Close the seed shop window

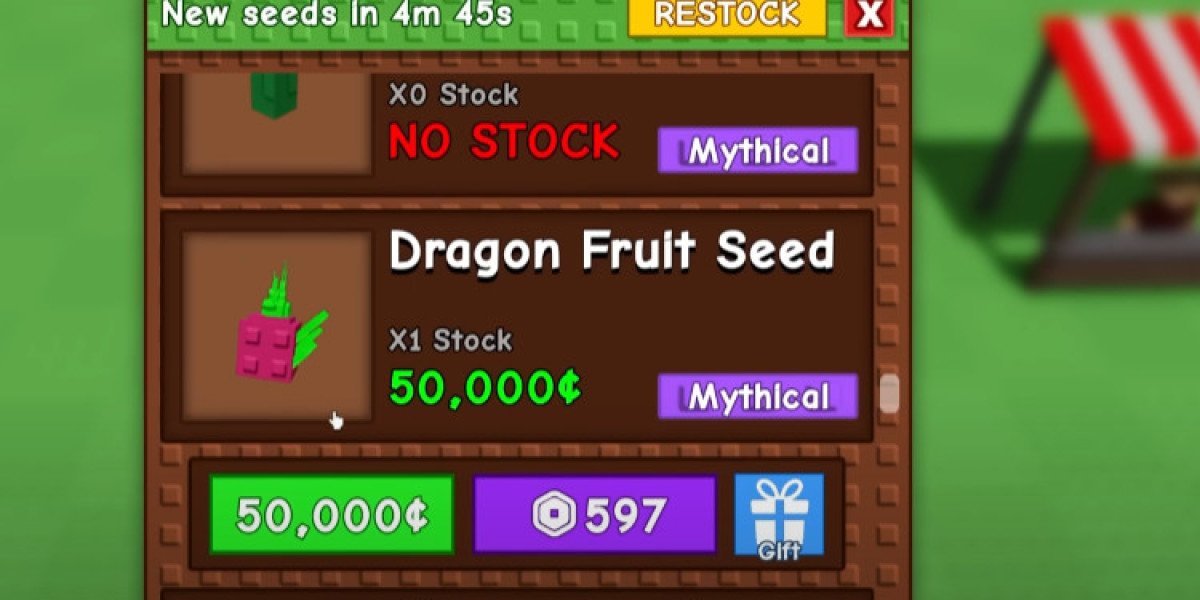point(869,15)
